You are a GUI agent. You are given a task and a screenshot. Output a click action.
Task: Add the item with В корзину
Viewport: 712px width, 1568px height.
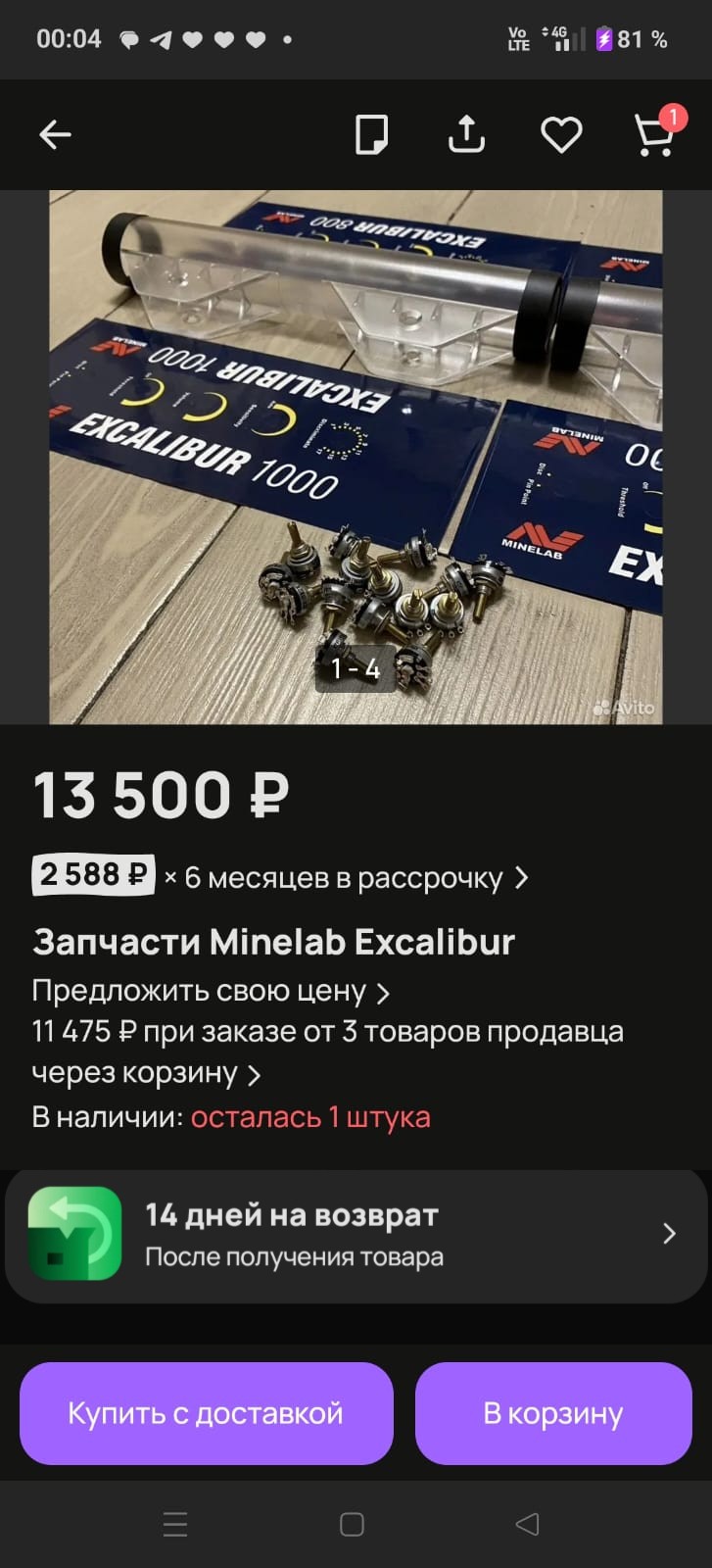553,1413
